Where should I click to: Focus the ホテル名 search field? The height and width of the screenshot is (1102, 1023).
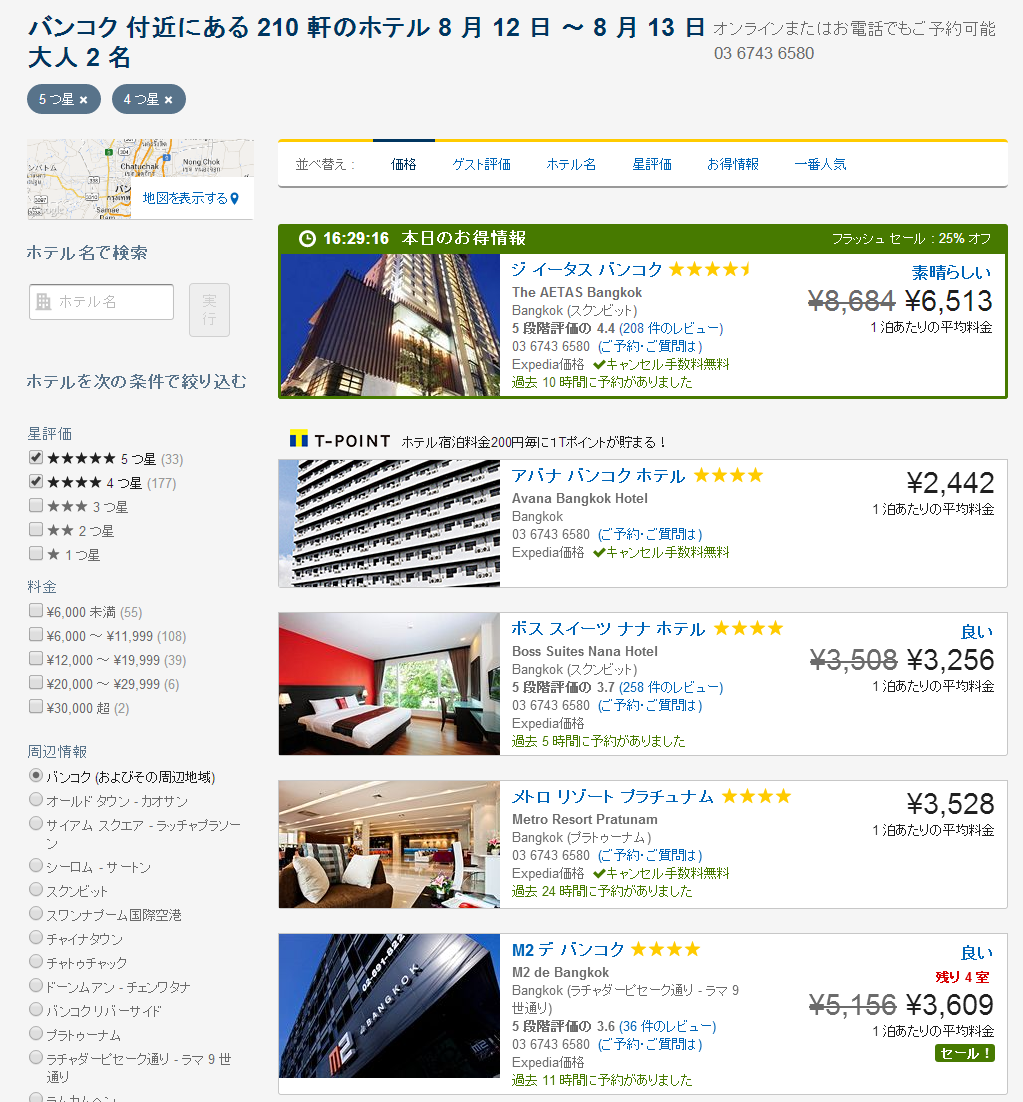[x=102, y=301]
